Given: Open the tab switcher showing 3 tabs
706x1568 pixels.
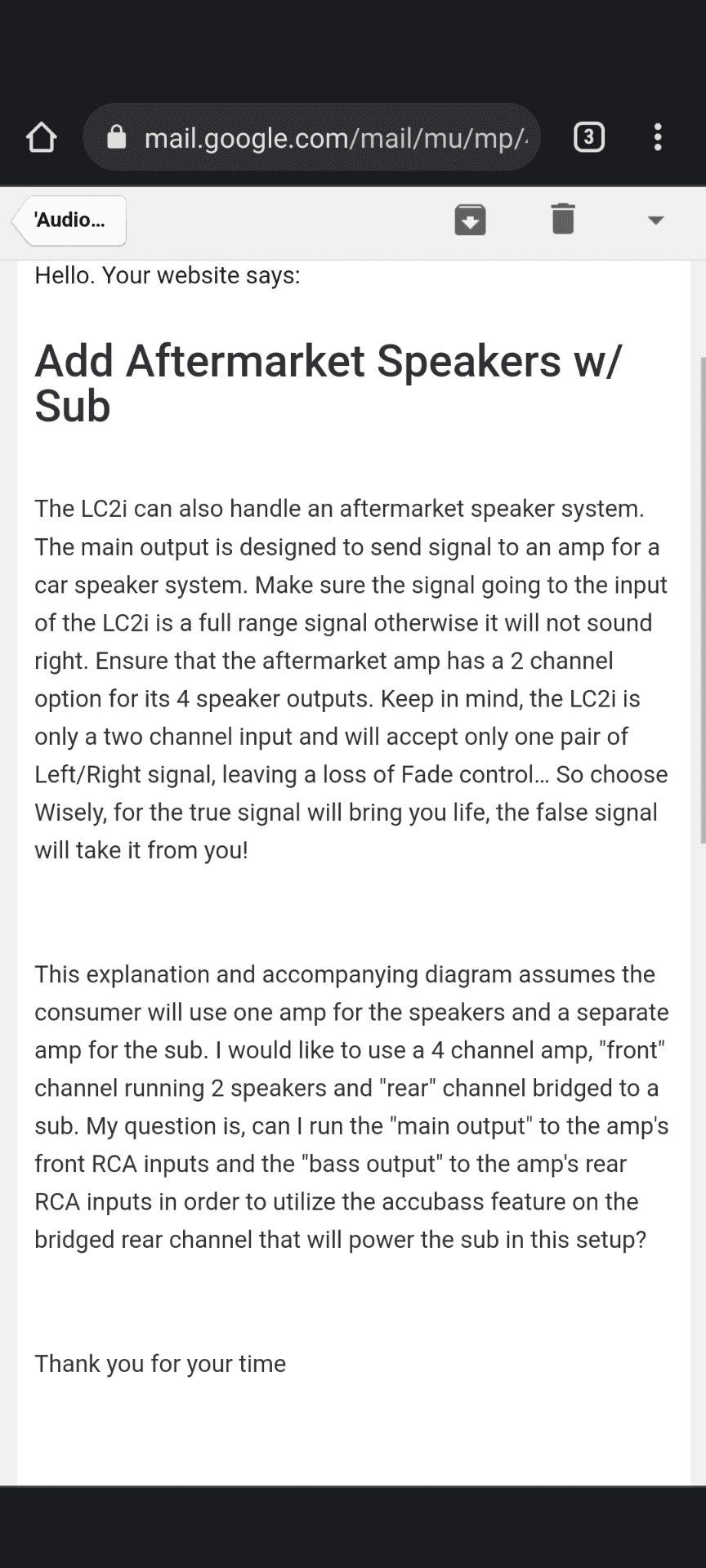Looking at the screenshot, I should pyautogui.click(x=589, y=137).
